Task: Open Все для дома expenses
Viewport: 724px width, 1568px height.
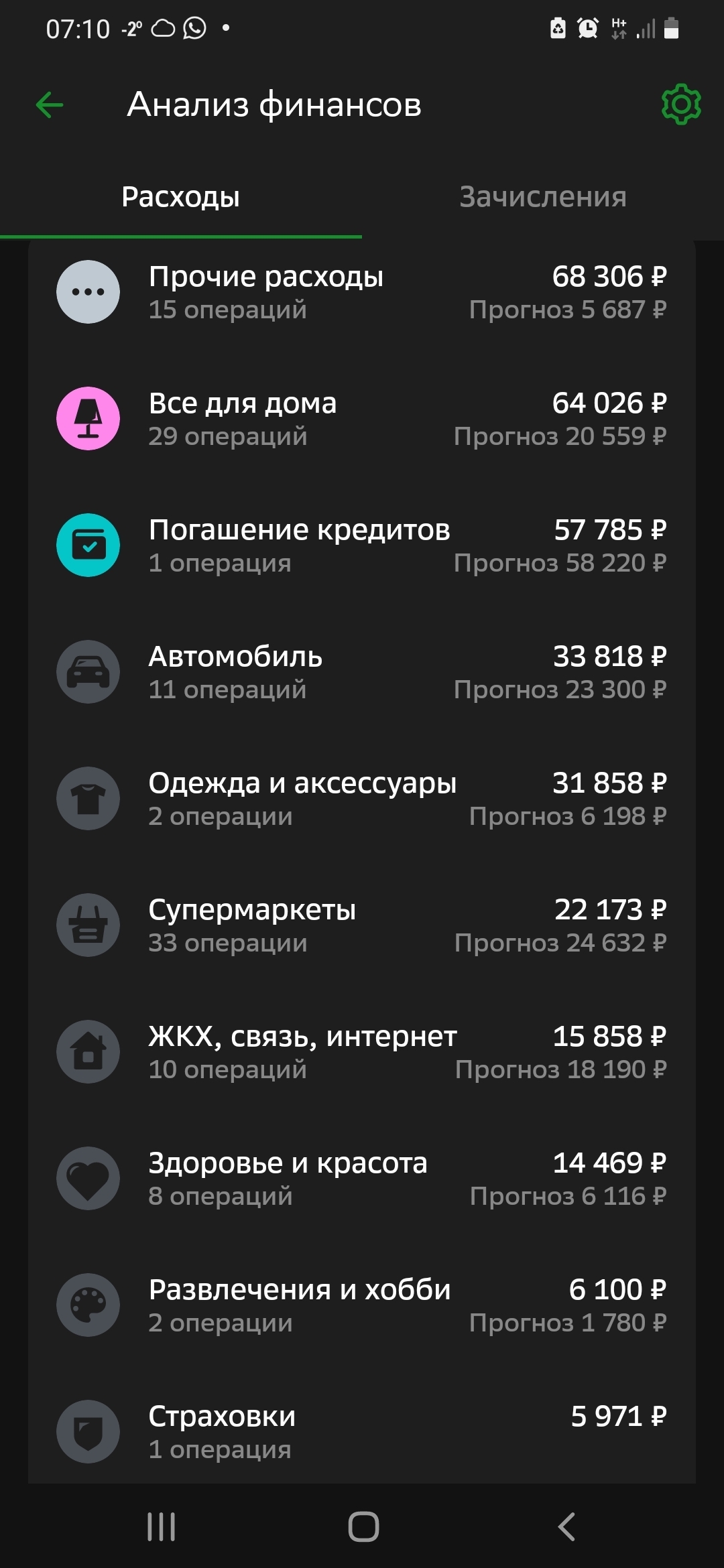Action: 362,419
